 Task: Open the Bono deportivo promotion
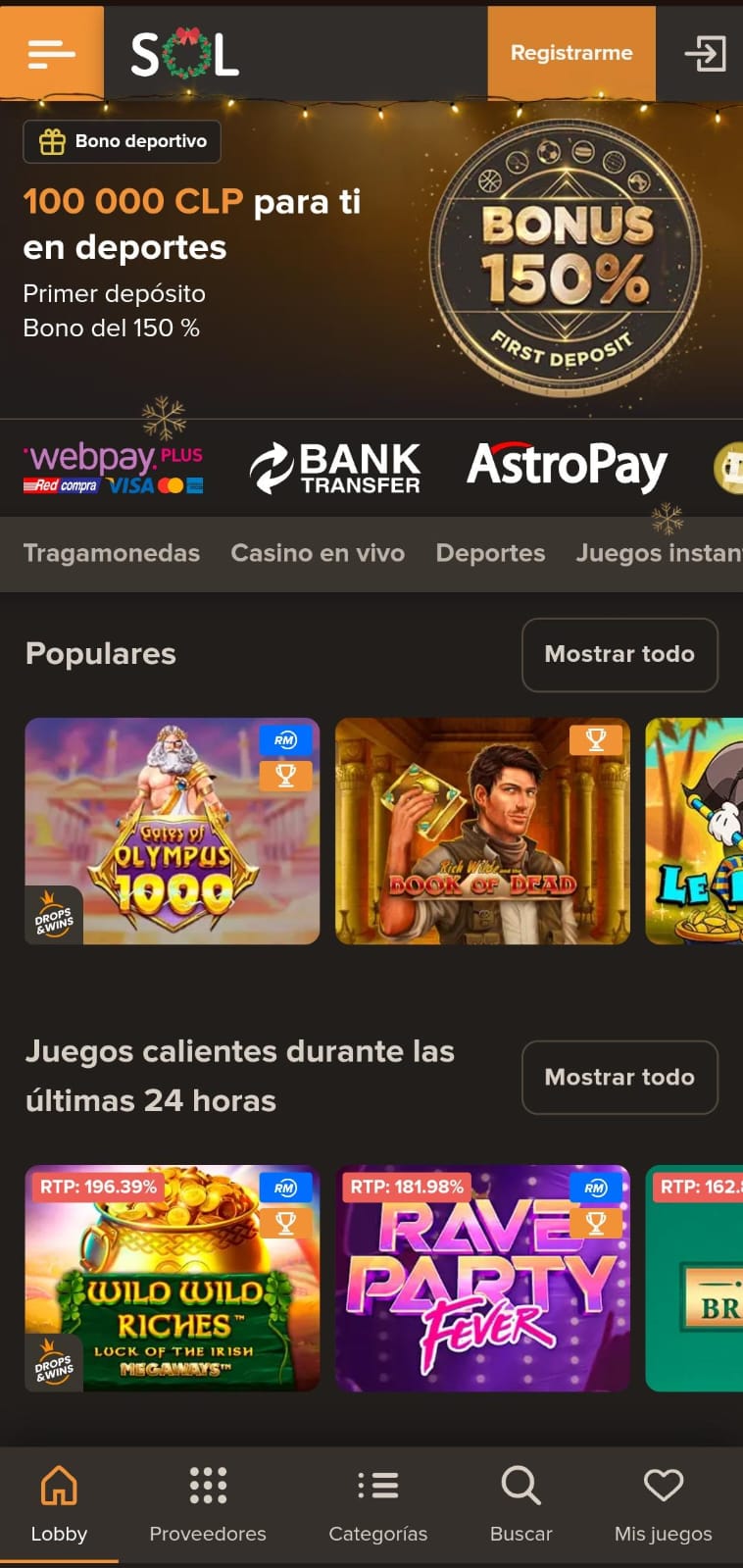pyautogui.click(x=123, y=141)
